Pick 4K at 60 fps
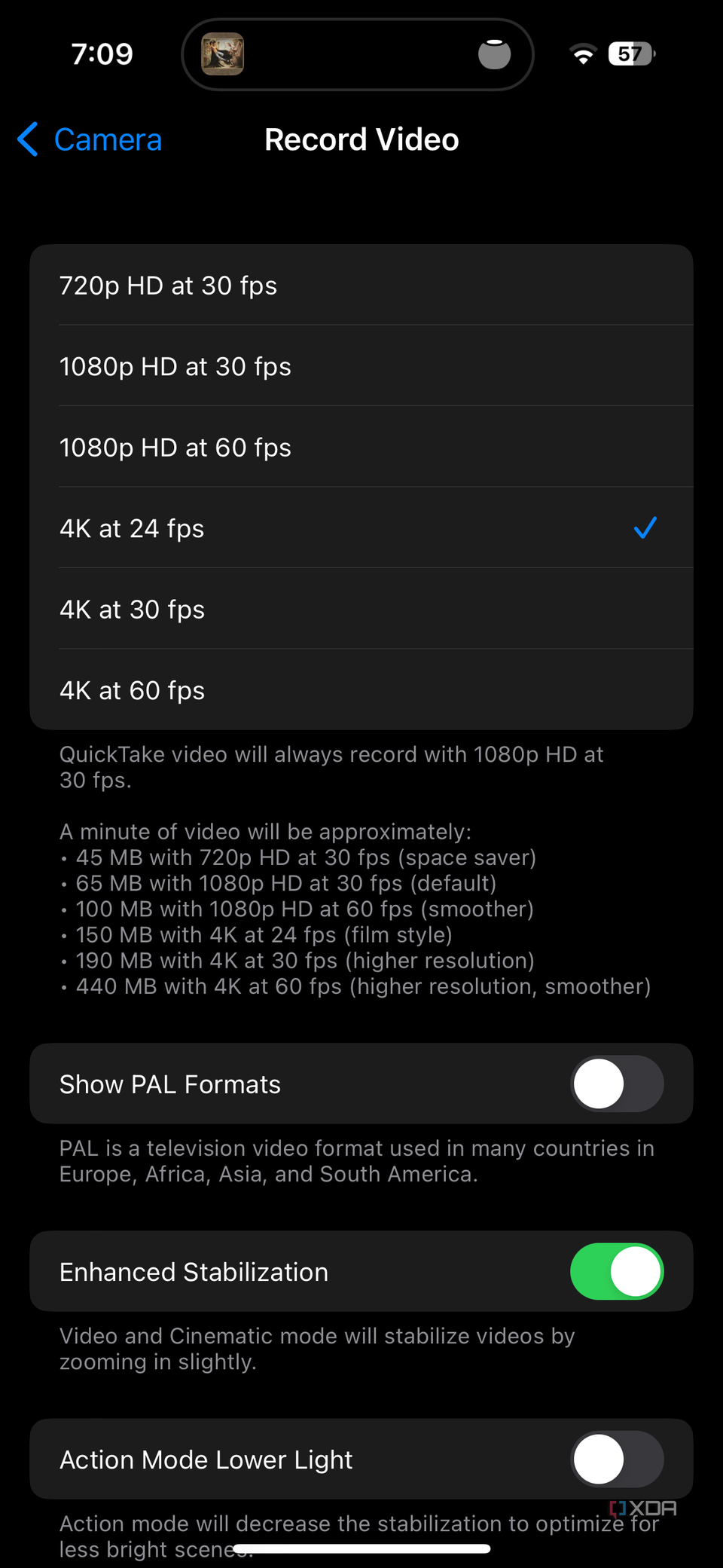723x1568 pixels. [x=360, y=690]
